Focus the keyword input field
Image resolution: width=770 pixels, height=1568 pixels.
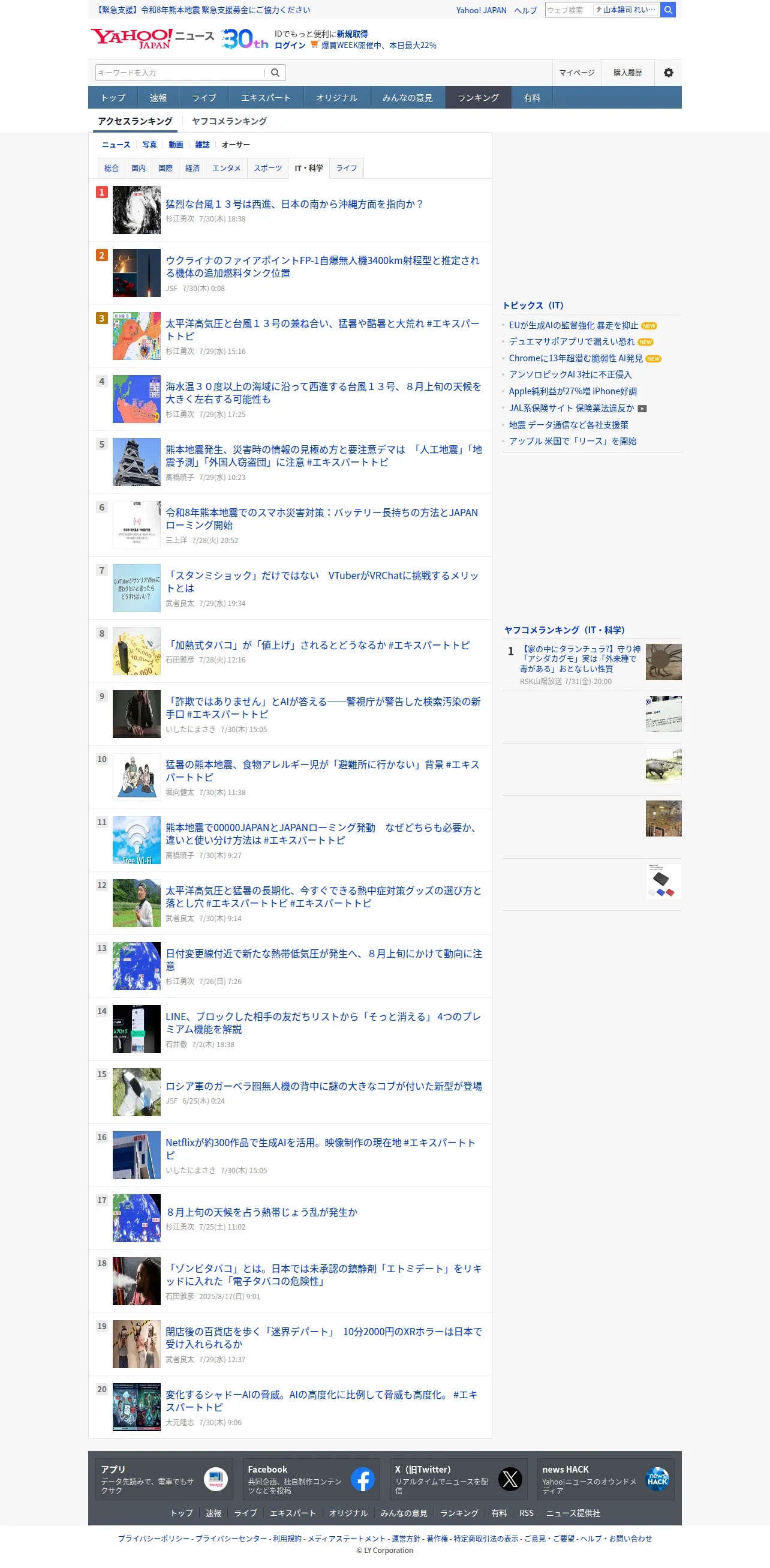[x=180, y=73]
